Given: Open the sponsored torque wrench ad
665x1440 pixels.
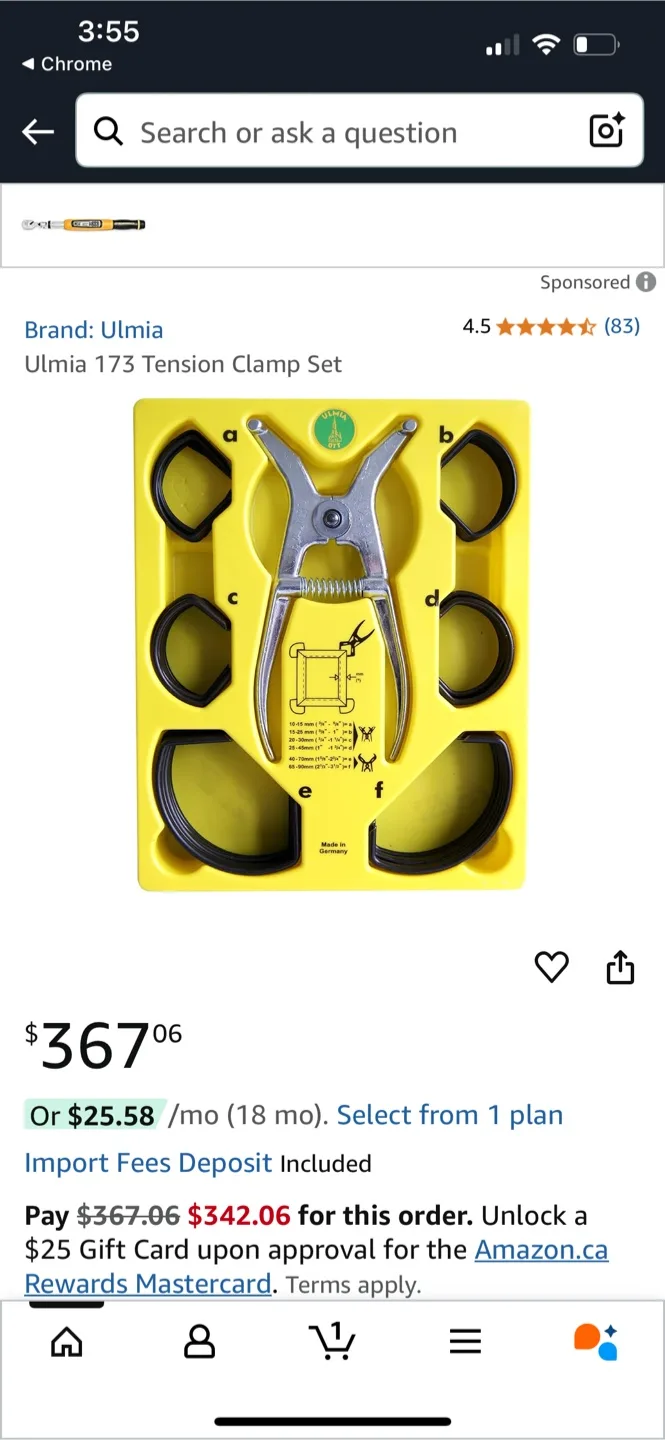Looking at the screenshot, I should [x=84, y=225].
